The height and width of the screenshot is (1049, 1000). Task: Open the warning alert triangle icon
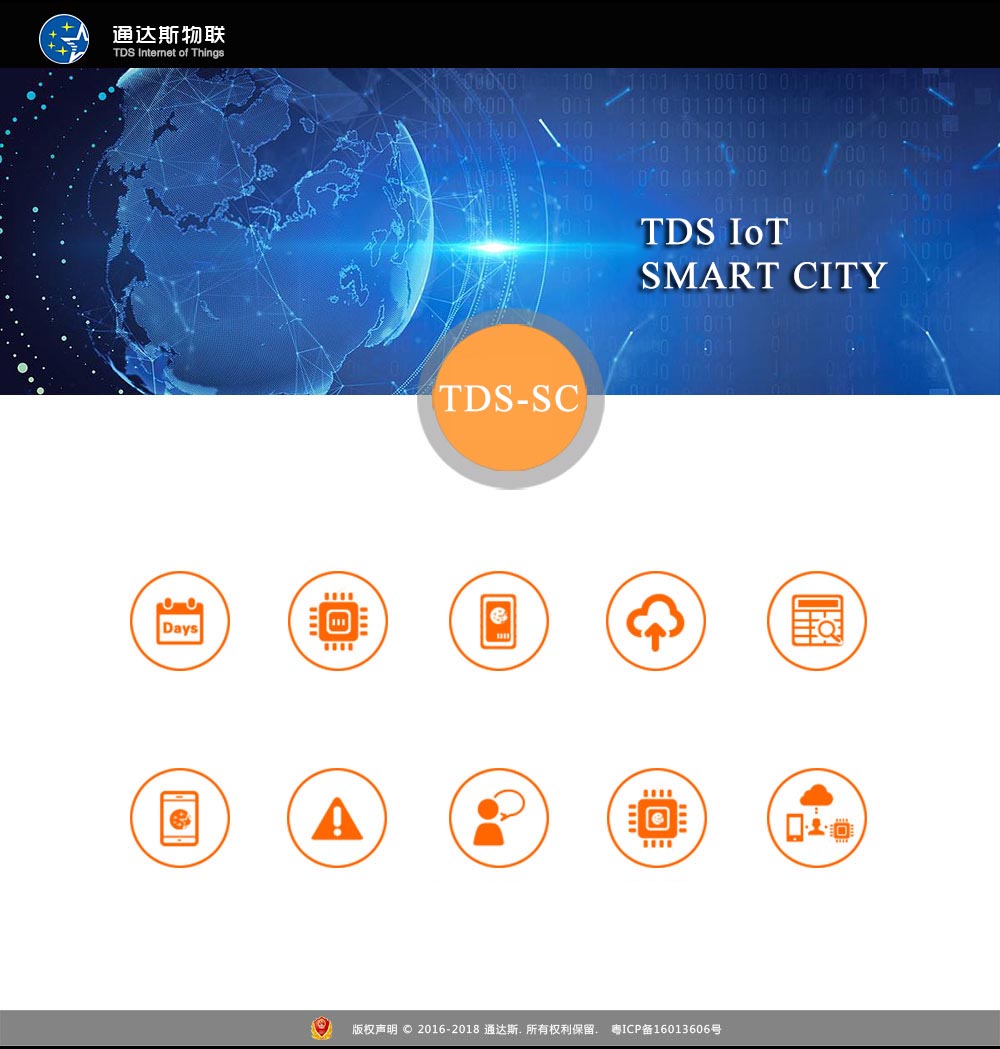tap(337, 818)
